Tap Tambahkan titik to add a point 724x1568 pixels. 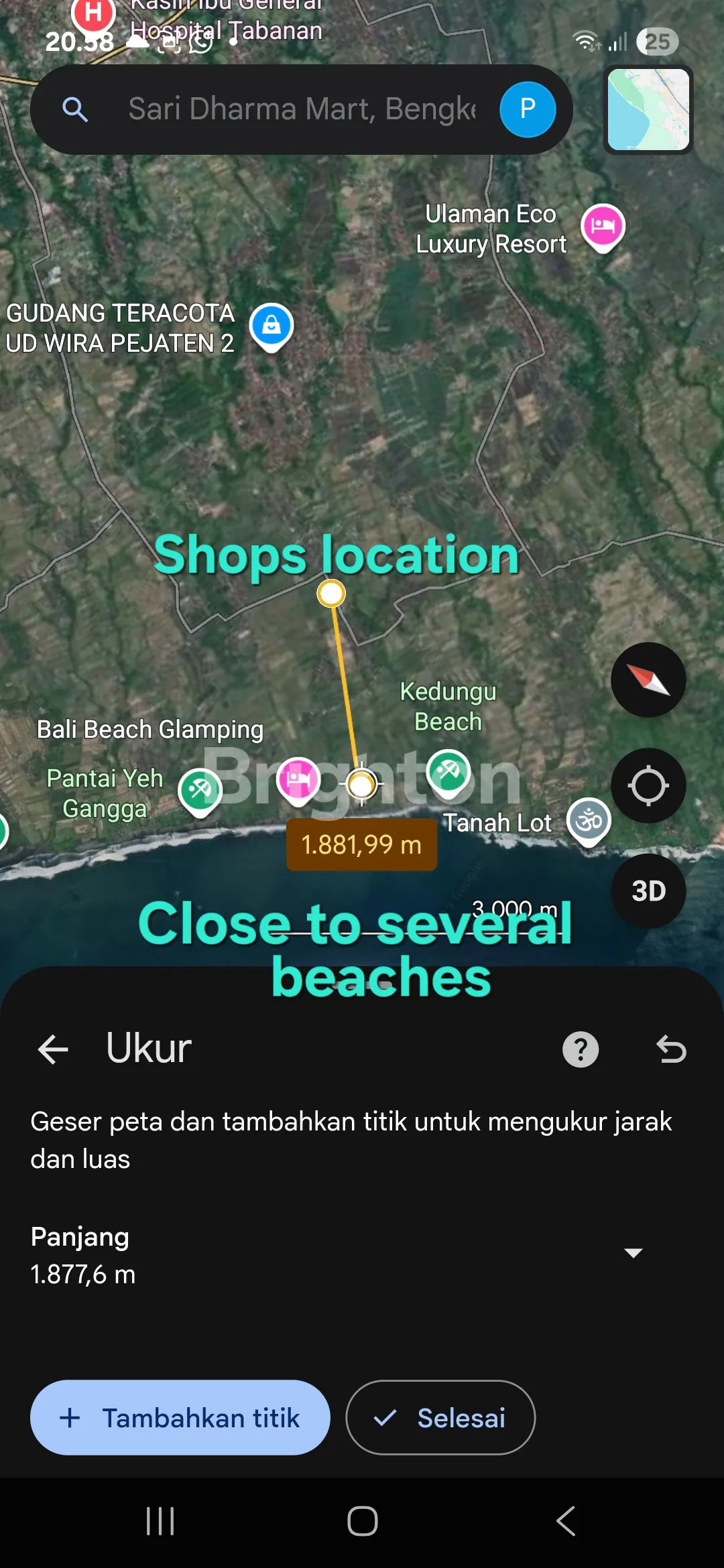[x=180, y=1417]
